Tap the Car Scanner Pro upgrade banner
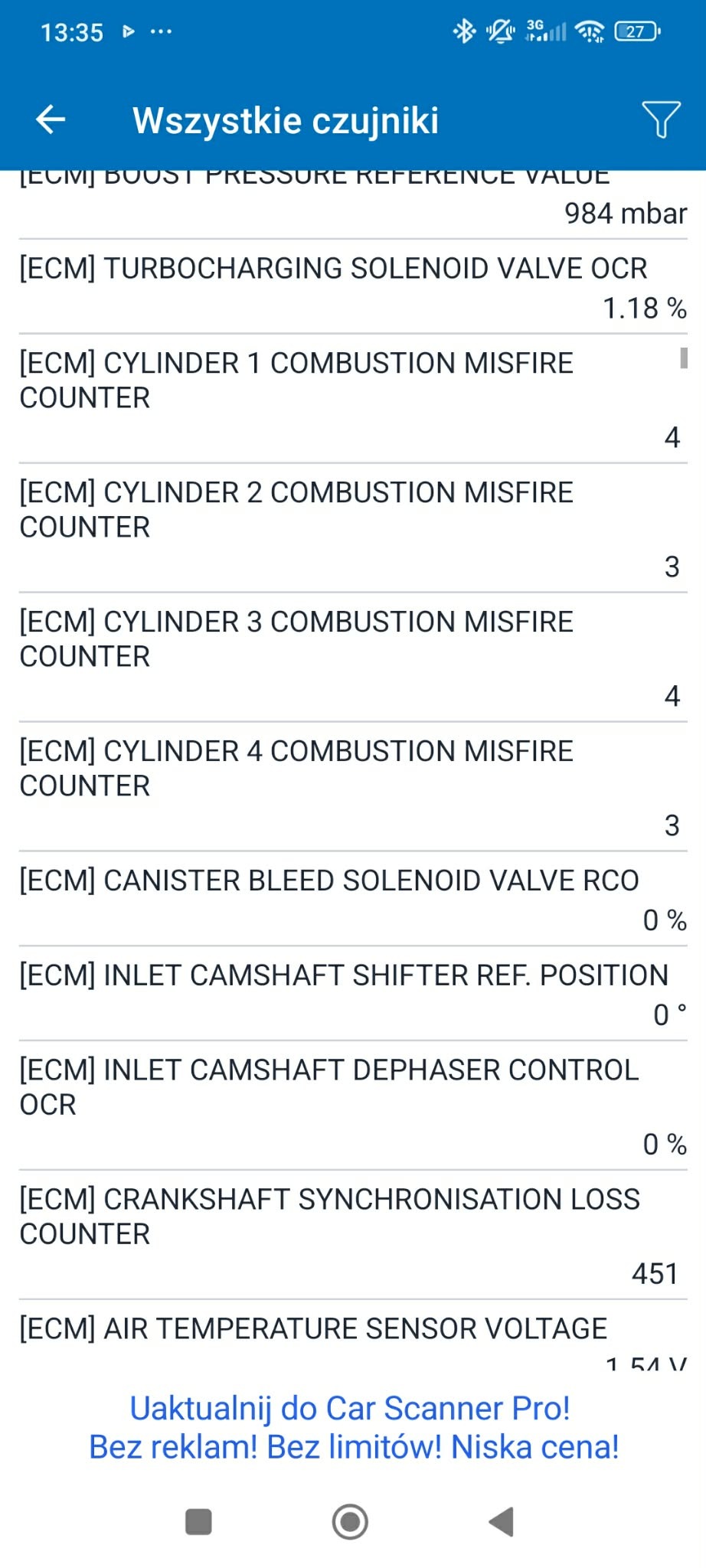This screenshot has height=1568, width=706. [352, 1427]
